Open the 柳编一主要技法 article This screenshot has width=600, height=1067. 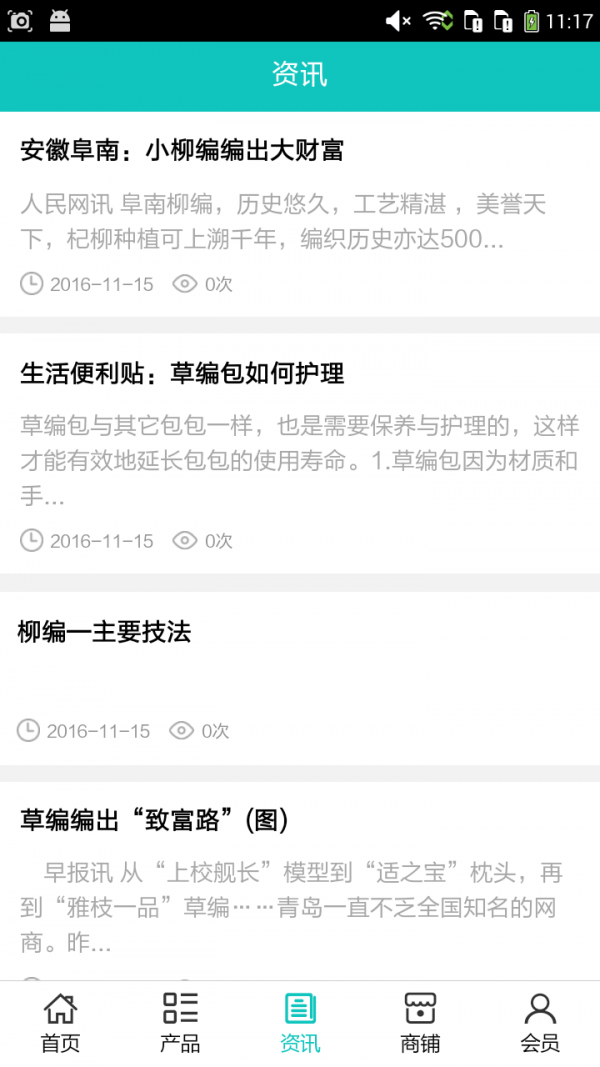coord(104,632)
